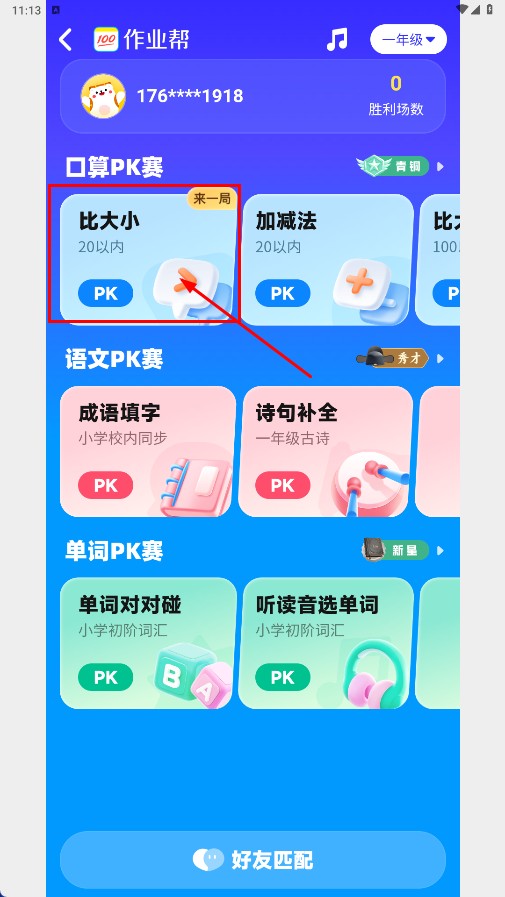
Task: Open the 一年级 grade dropdown
Action: [x=408, y=39]
